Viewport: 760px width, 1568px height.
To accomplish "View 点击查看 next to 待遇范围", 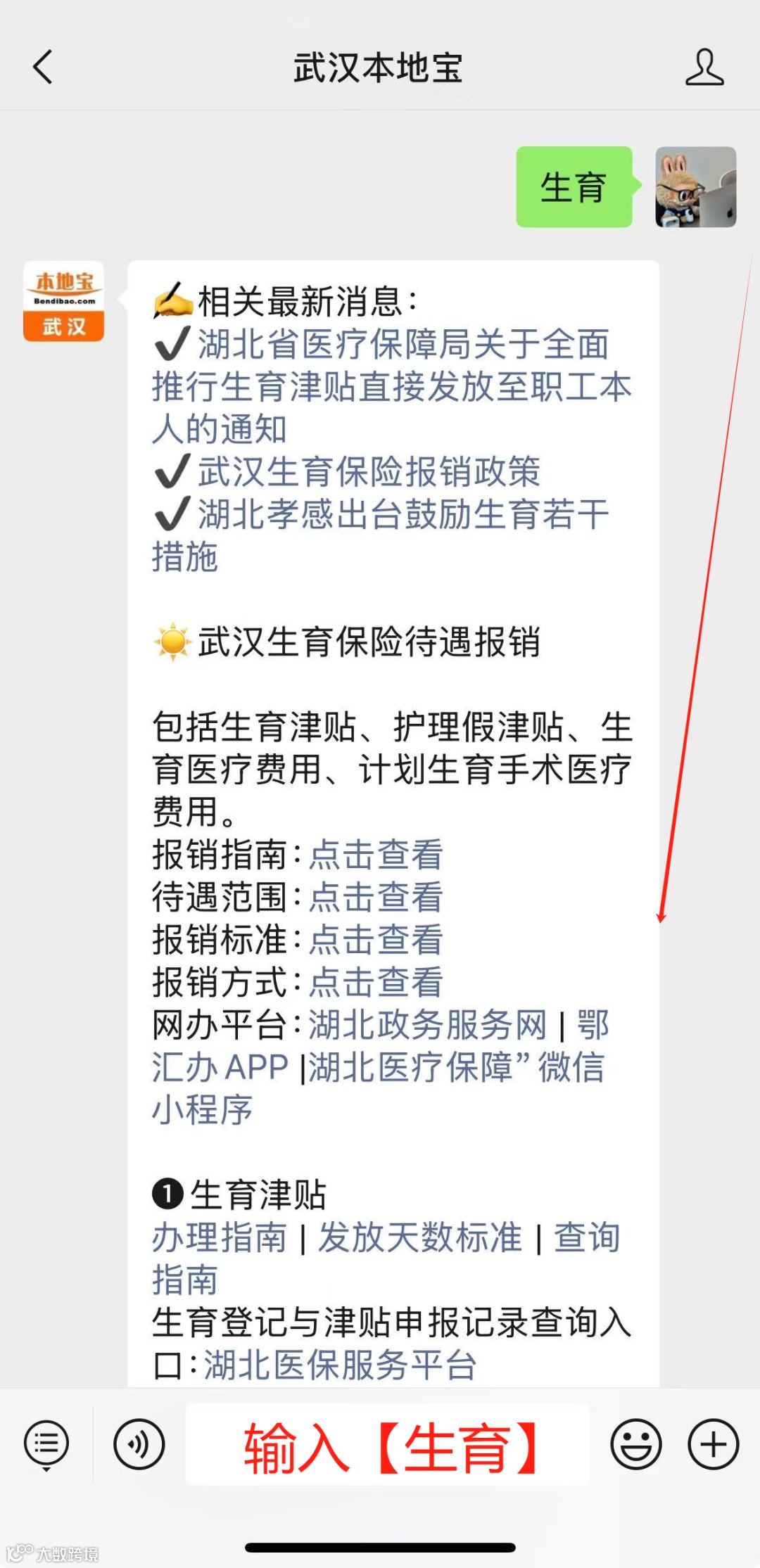I will 375,898.
